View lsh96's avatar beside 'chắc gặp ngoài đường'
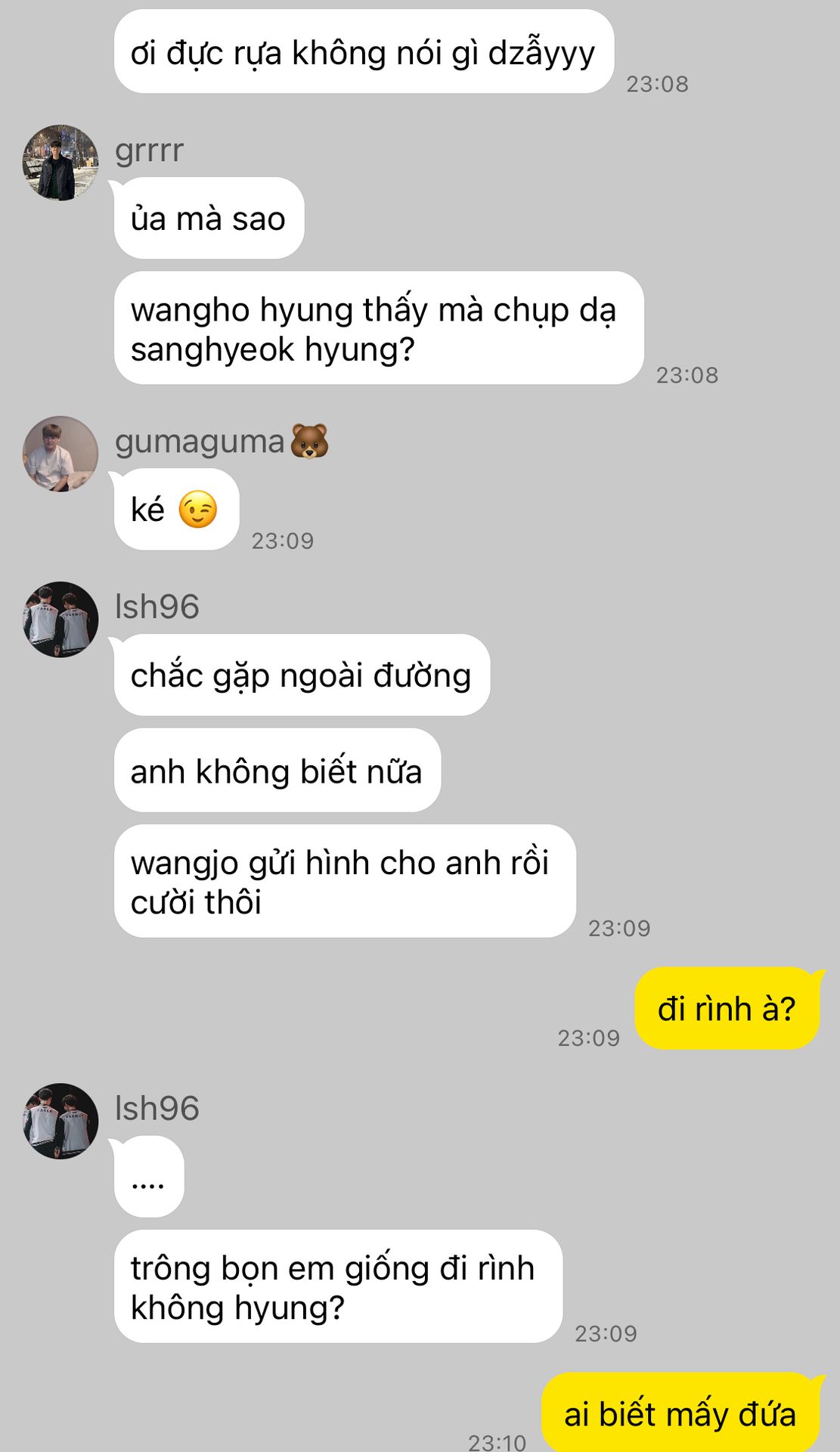 (60, 619)
